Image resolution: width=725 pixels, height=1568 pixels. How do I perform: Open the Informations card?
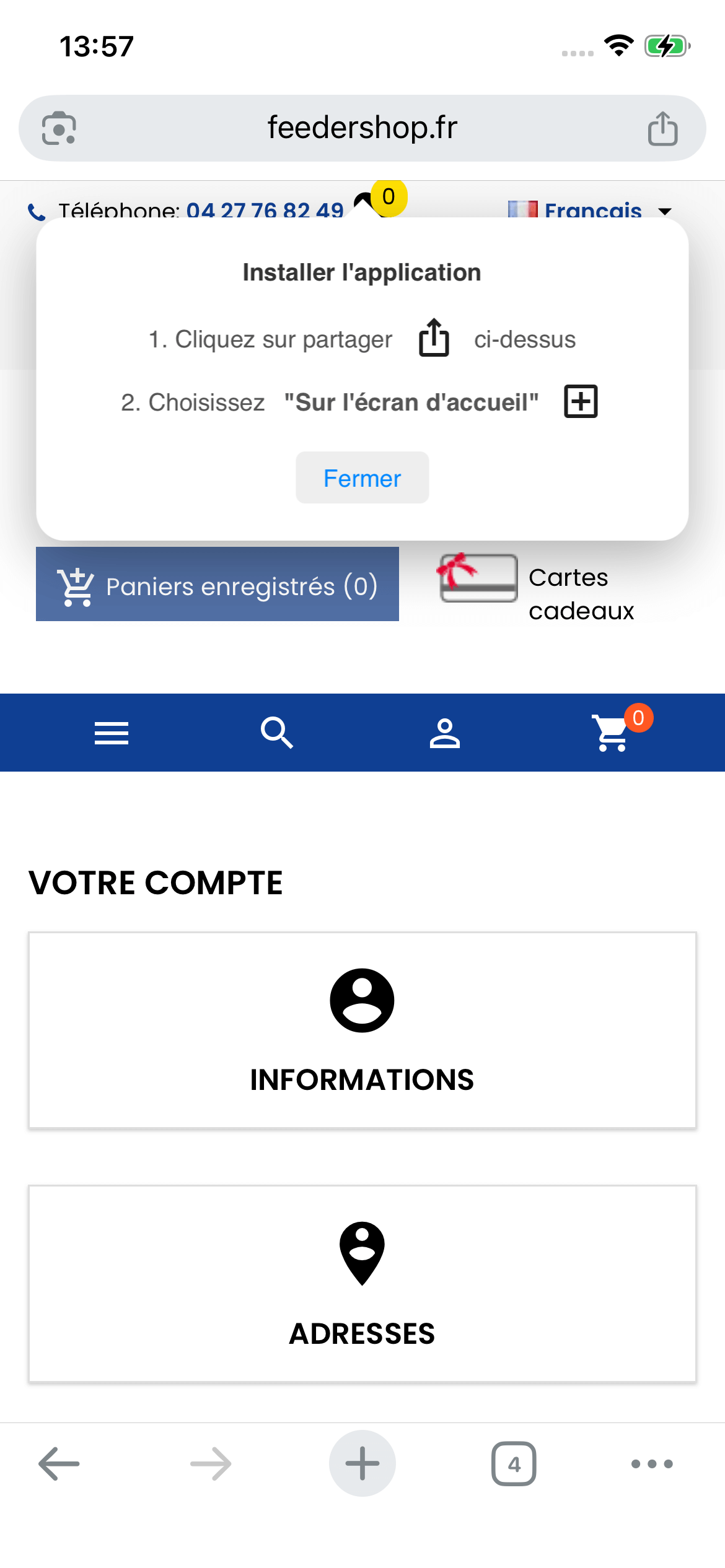coord(362,1030)
